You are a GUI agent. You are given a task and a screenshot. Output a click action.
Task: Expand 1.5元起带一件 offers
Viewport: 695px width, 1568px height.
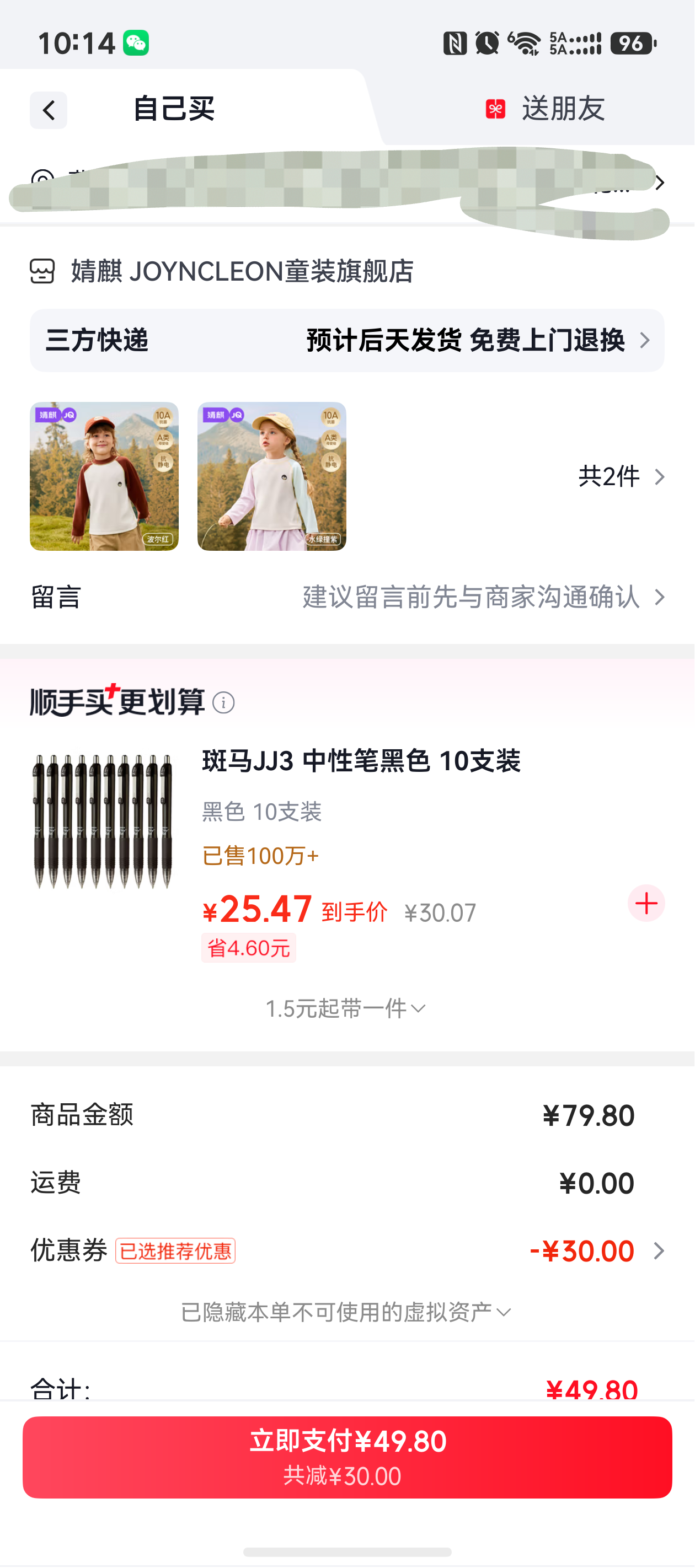(x=346, y=1008)
